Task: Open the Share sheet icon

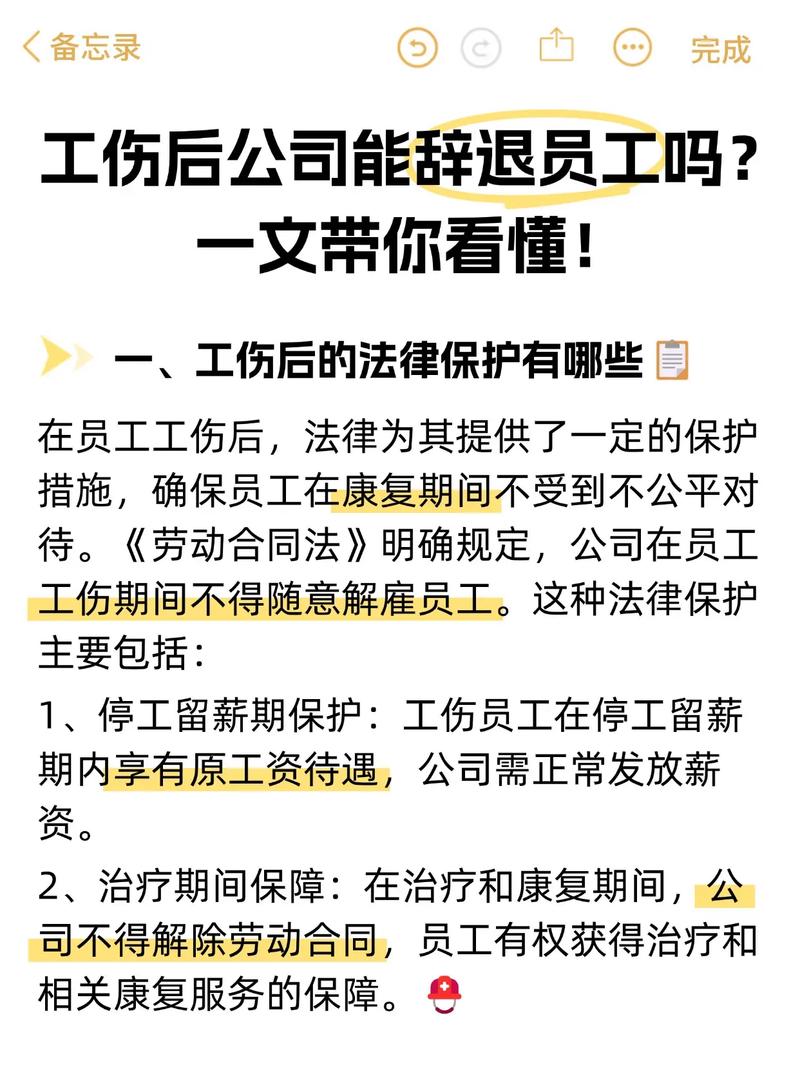Action: point(556,45)
